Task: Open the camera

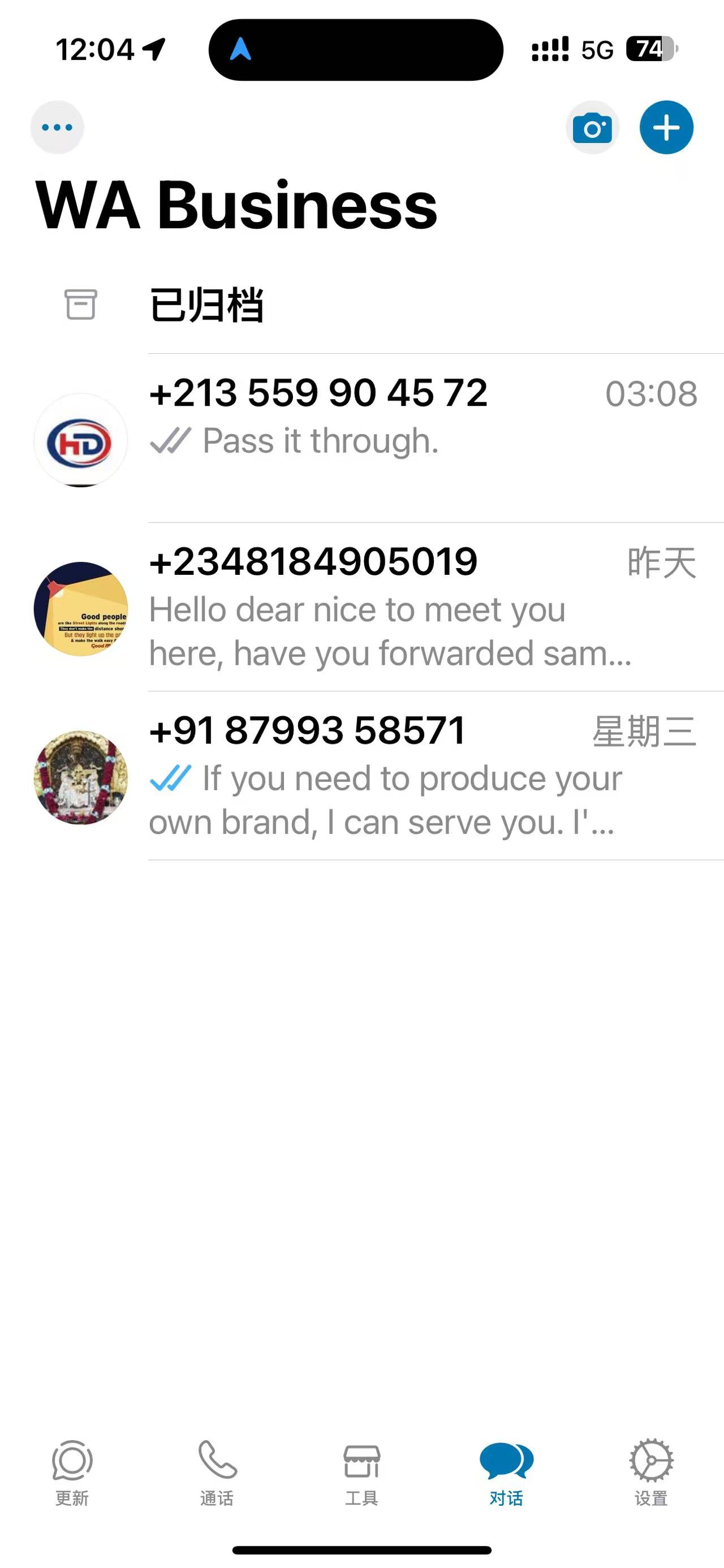Action: pos(592,128)
